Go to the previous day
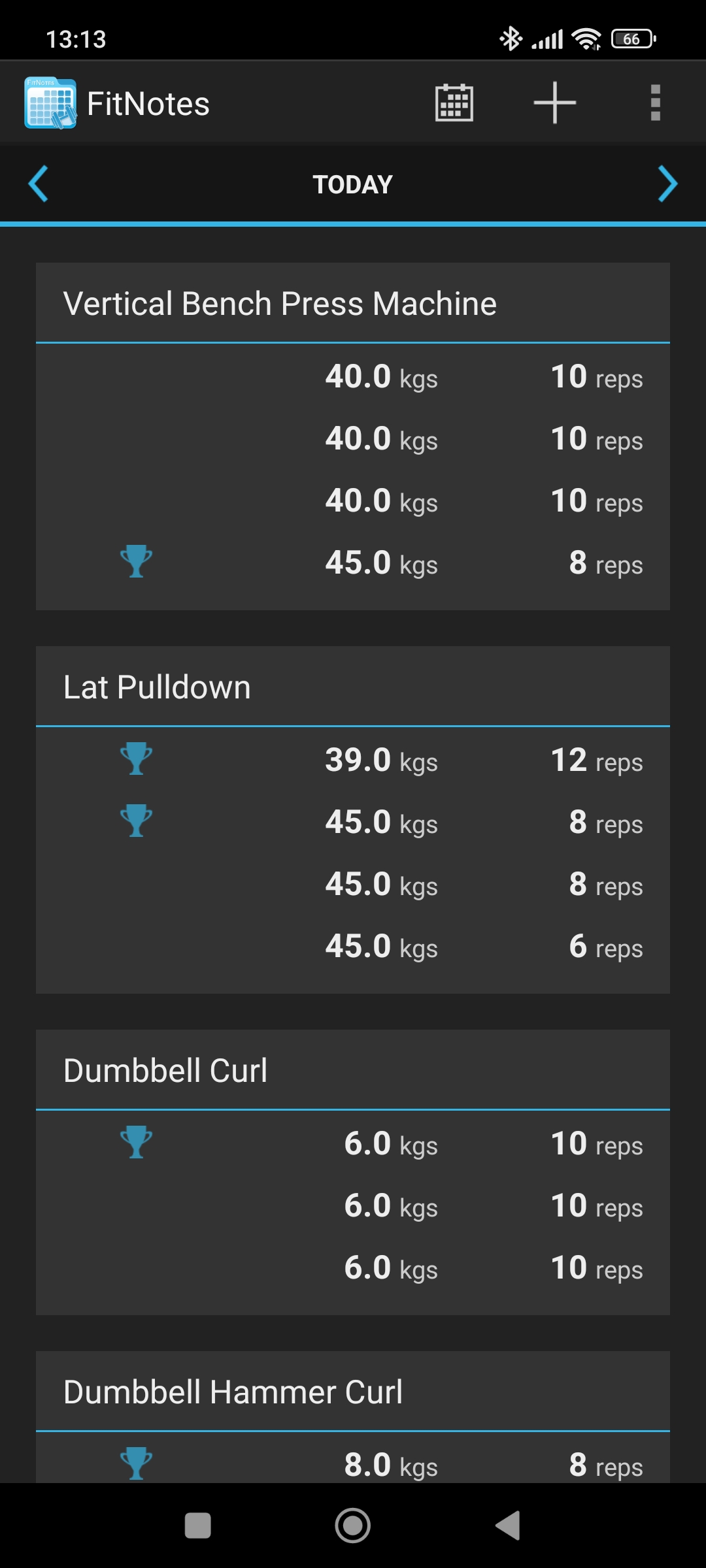 [39, 184]
